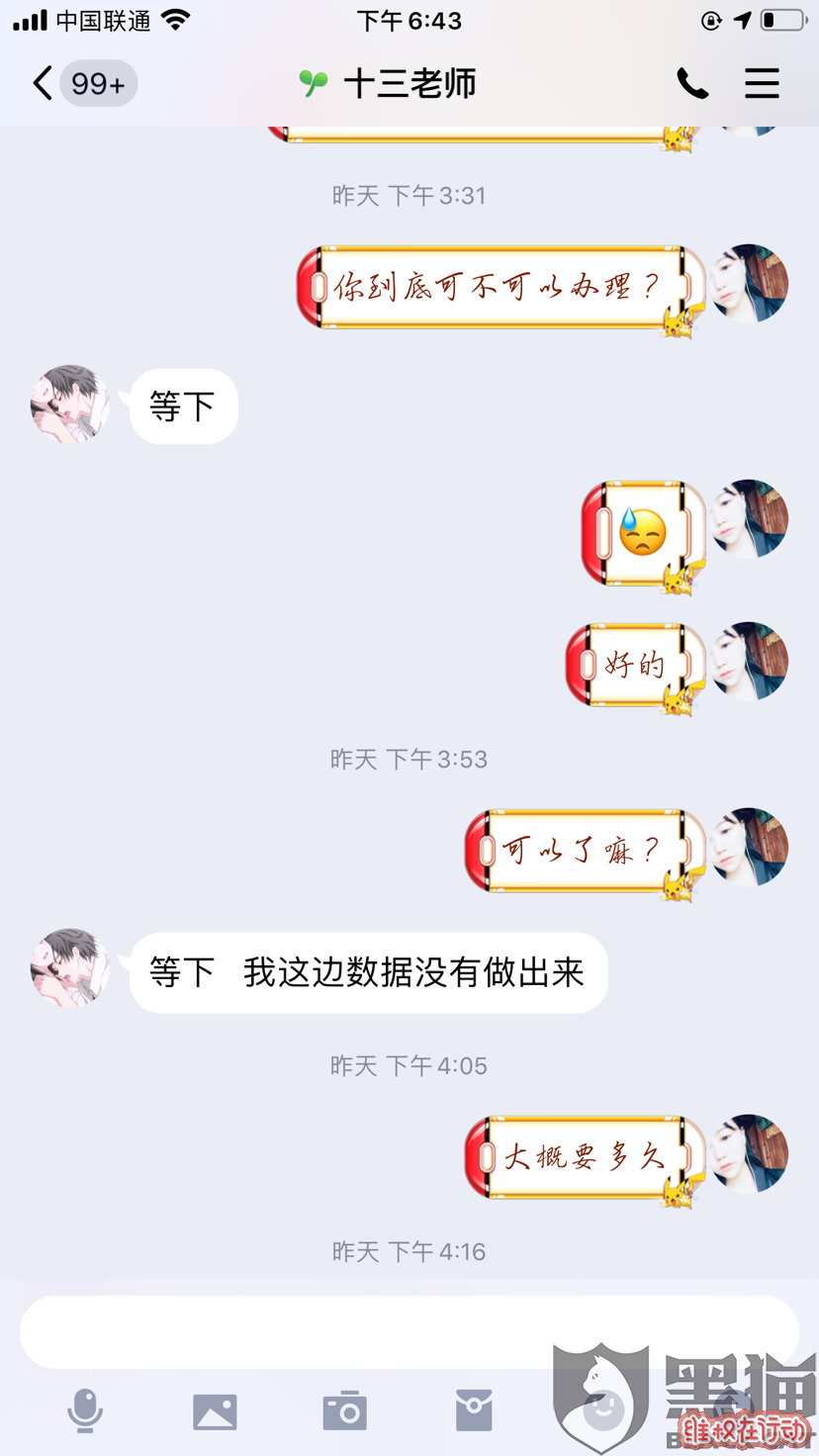Tap the microphone voice input icon
Viewport: 819px width, 1456px height.
(x=85, y=1410)
